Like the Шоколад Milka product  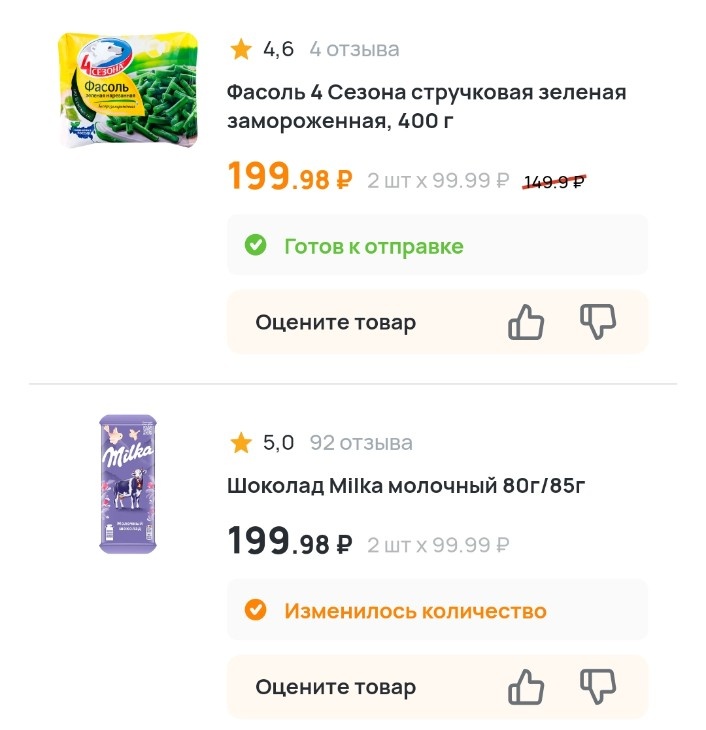click(526, 687)
